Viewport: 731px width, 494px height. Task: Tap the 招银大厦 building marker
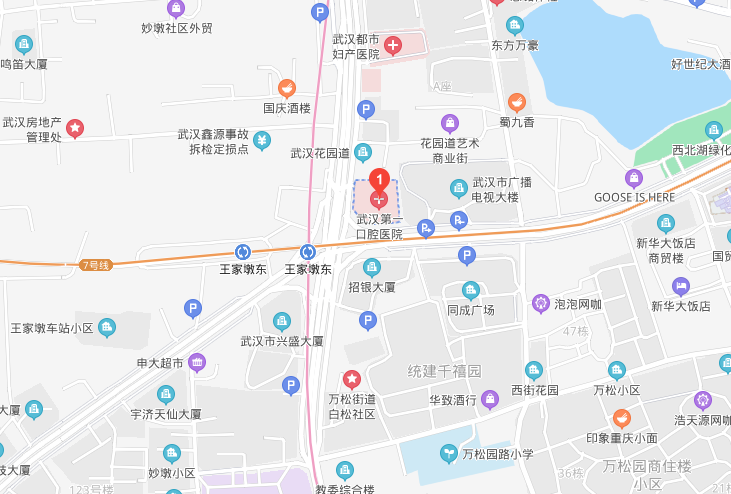[372, 267]
